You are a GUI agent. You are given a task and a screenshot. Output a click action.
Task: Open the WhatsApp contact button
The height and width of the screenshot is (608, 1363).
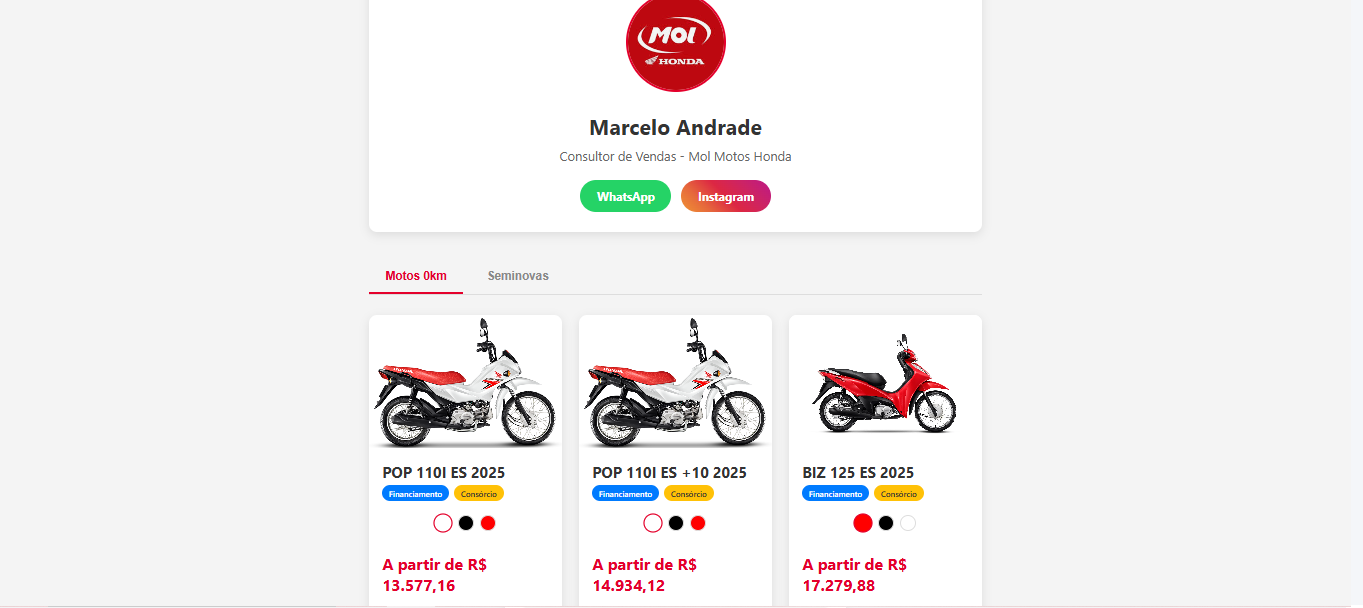point(625,197)
